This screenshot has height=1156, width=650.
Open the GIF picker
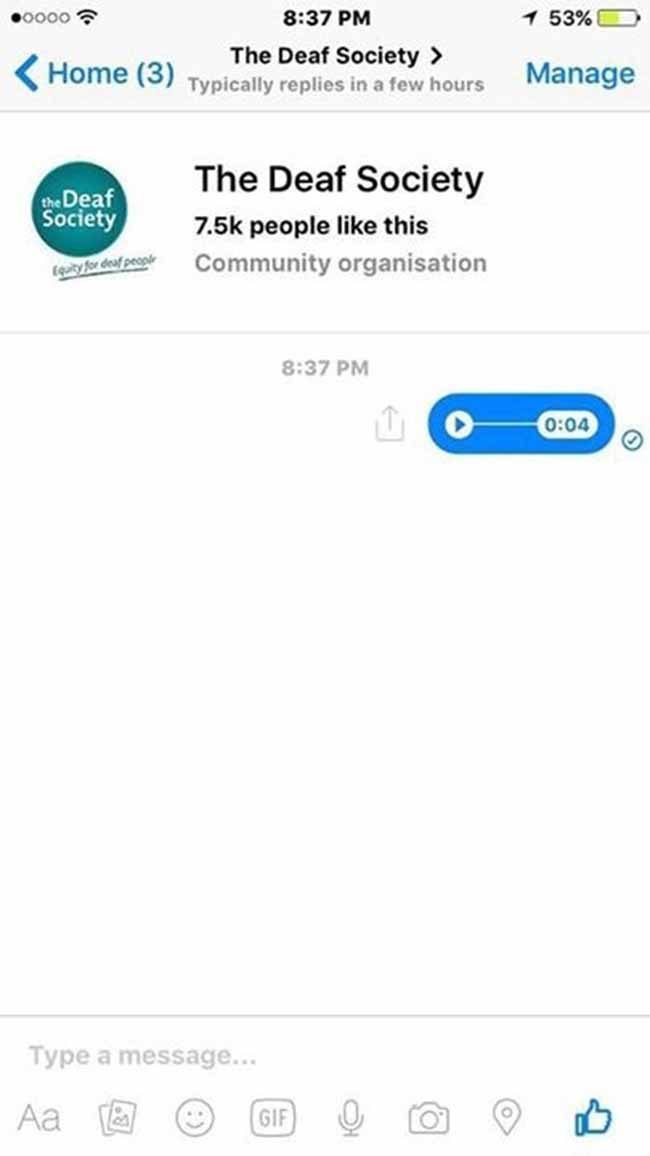(x=273, y=1118)
